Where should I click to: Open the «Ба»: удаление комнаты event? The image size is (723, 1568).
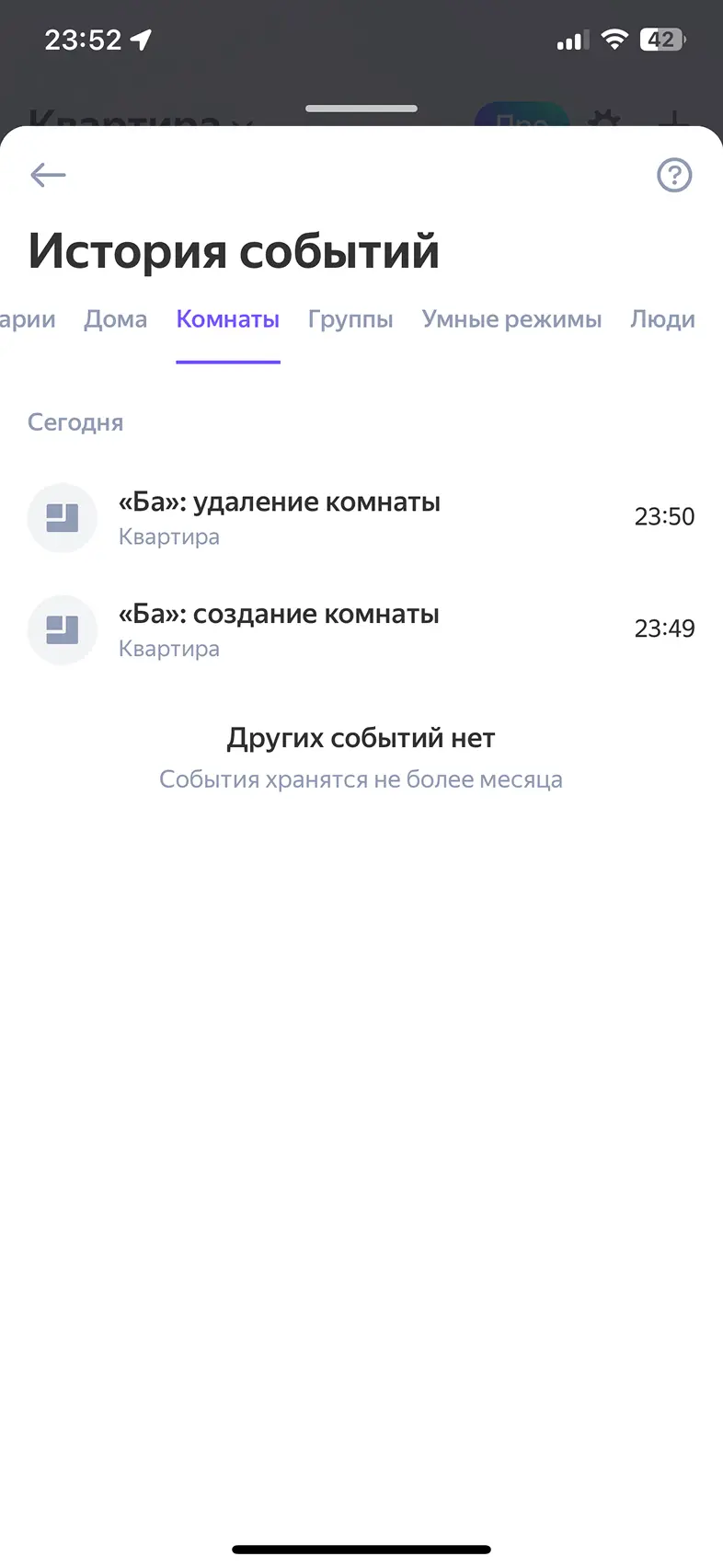point(361,517)
